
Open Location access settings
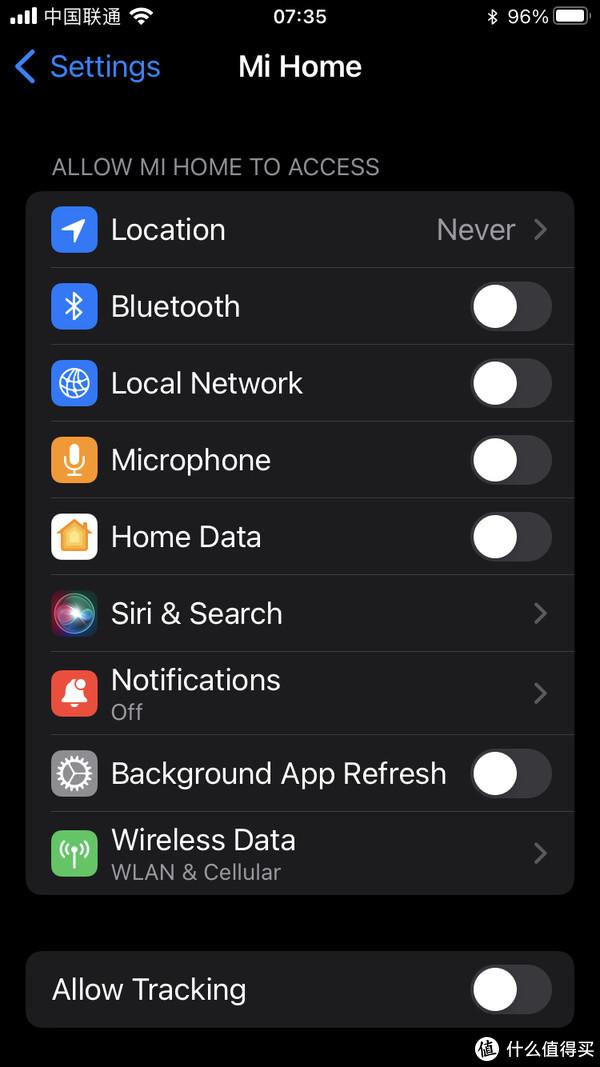tap(300, 230)
